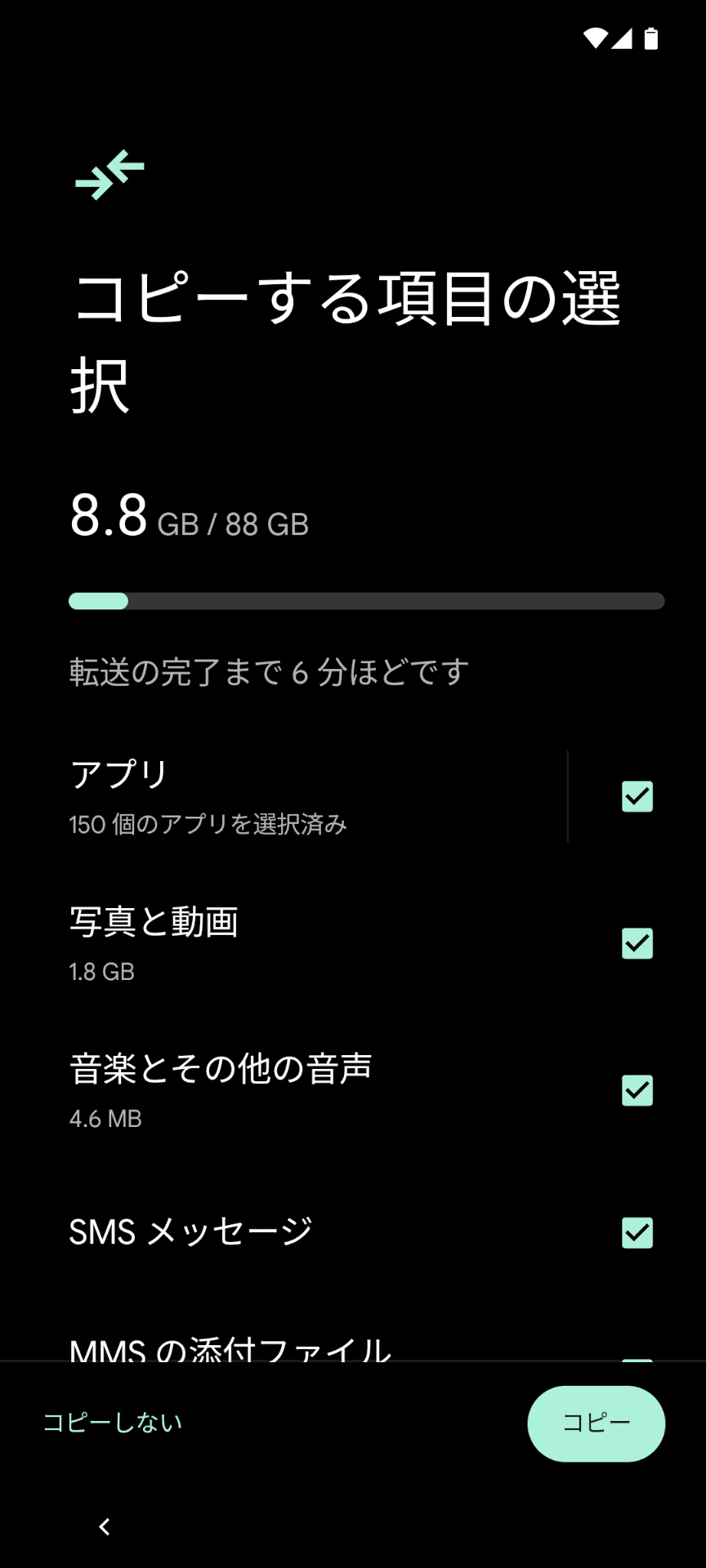Uncheck MMS の添付ファイル

pos(637,1362)
